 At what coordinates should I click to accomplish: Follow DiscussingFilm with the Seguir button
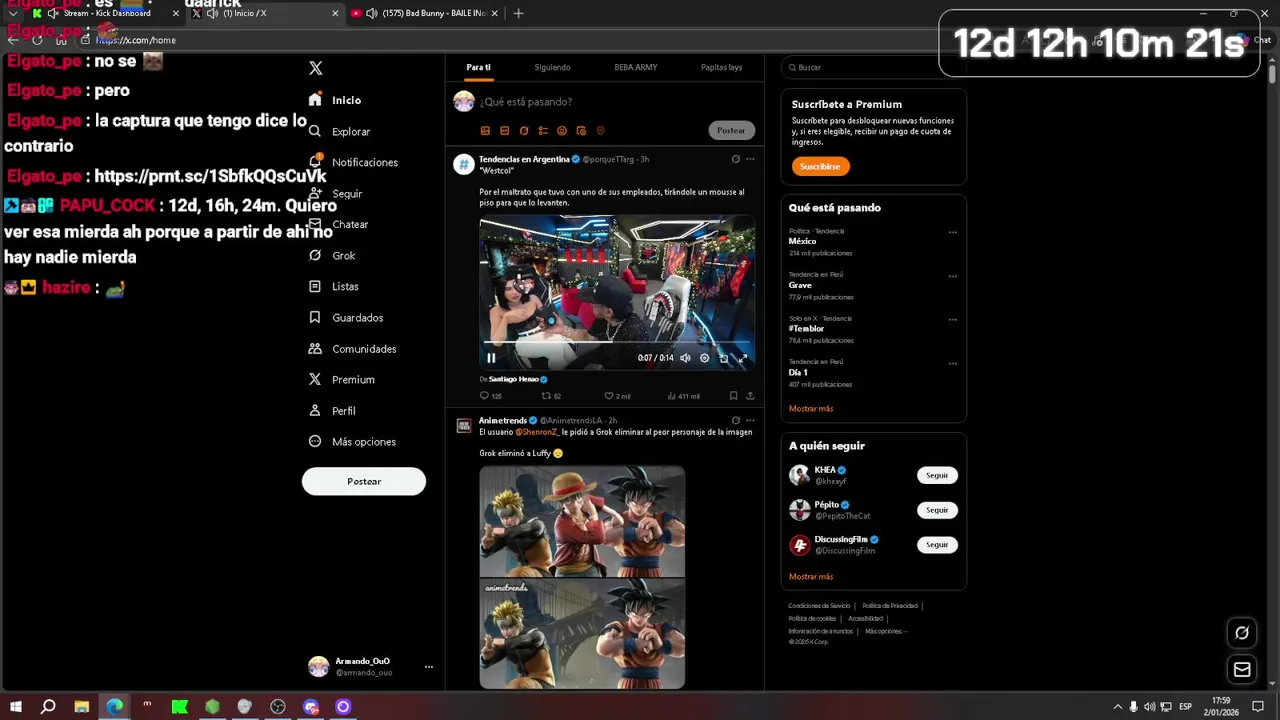(x=937, y=545)
